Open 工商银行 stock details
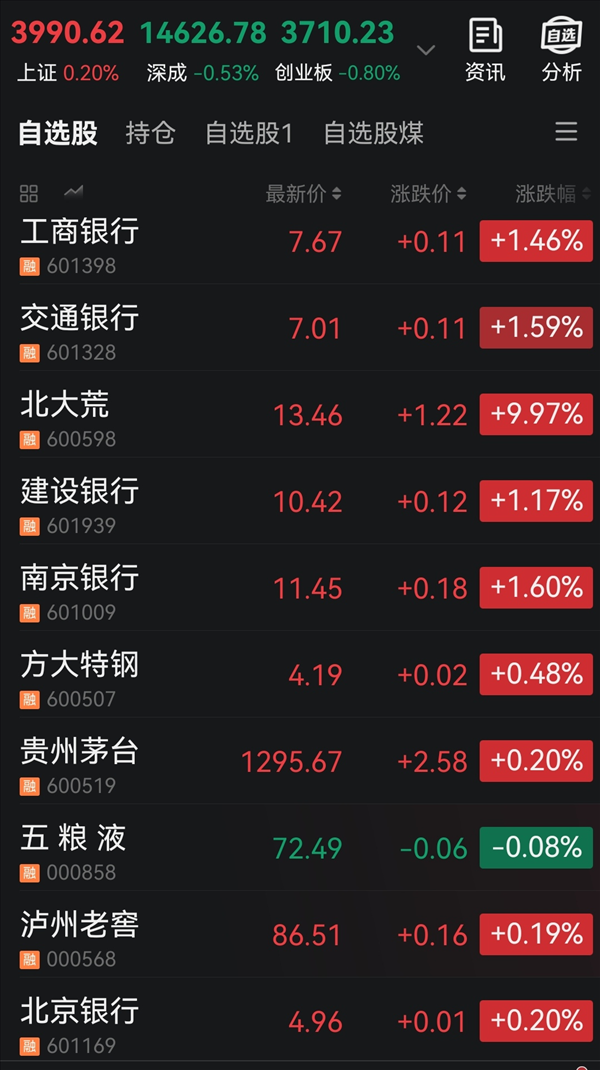600x1070 pixels. pos(300,242)
